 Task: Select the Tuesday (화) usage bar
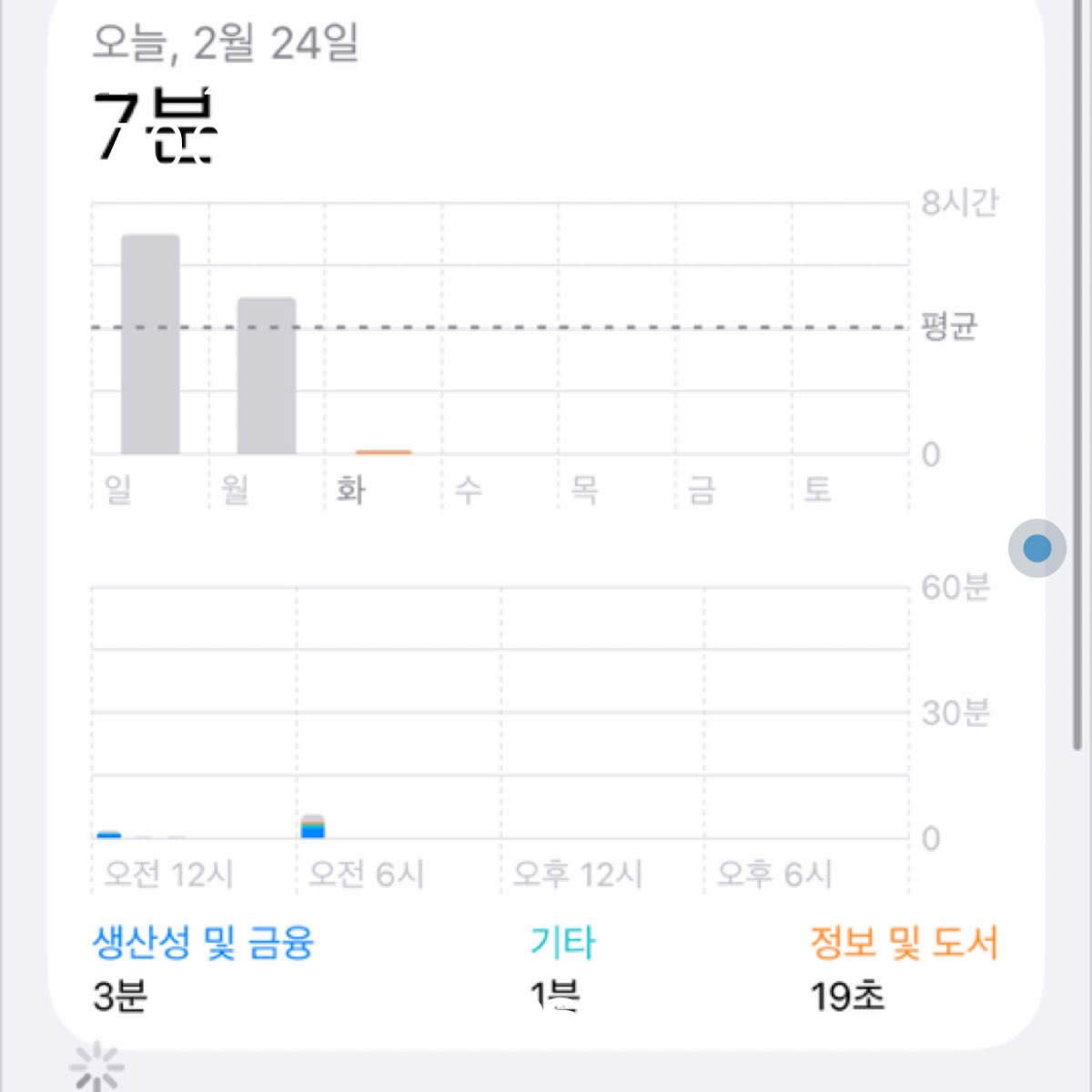coord(383,451)
